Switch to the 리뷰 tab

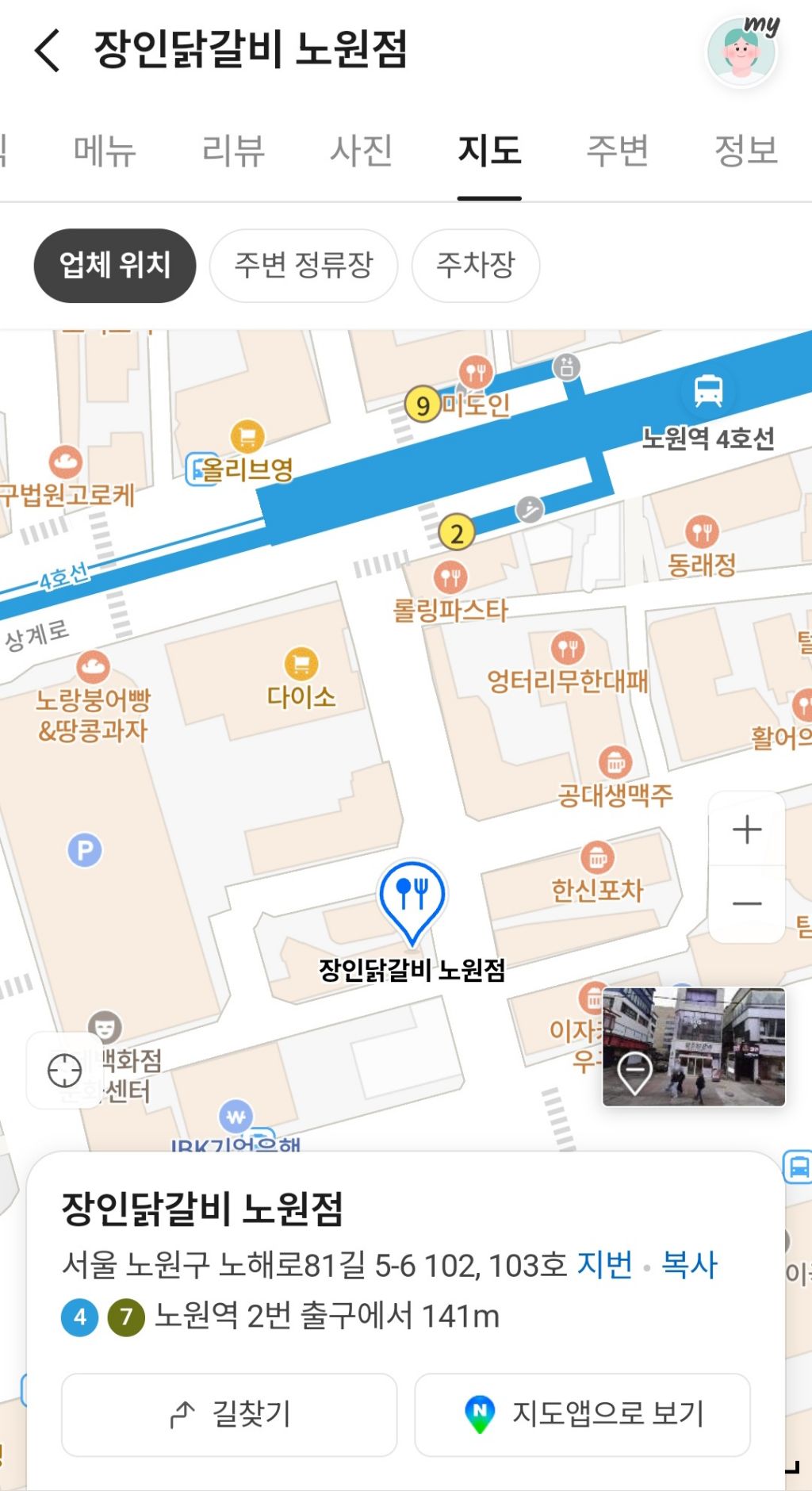pyautogui.click(x=233, y=150)
